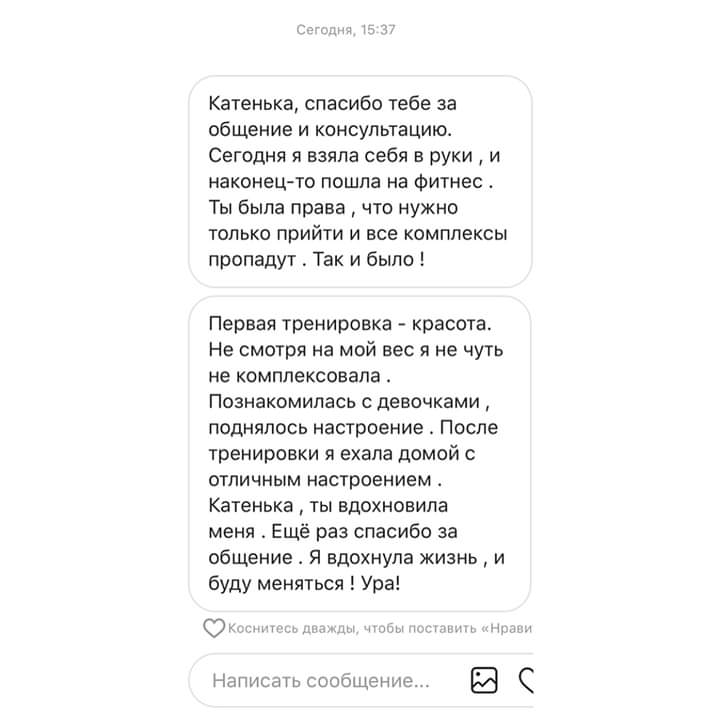This screenshot has width=720, height=720.
Task: Tap the message input field
Action: (x=322, y=681)
